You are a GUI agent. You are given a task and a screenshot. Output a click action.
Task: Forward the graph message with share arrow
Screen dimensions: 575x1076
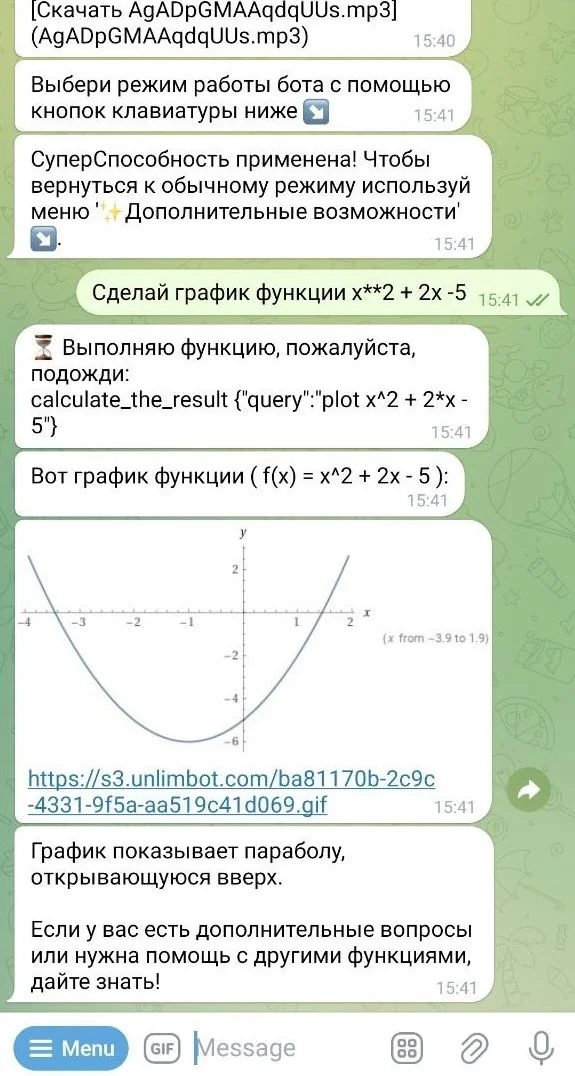(529, 791)
